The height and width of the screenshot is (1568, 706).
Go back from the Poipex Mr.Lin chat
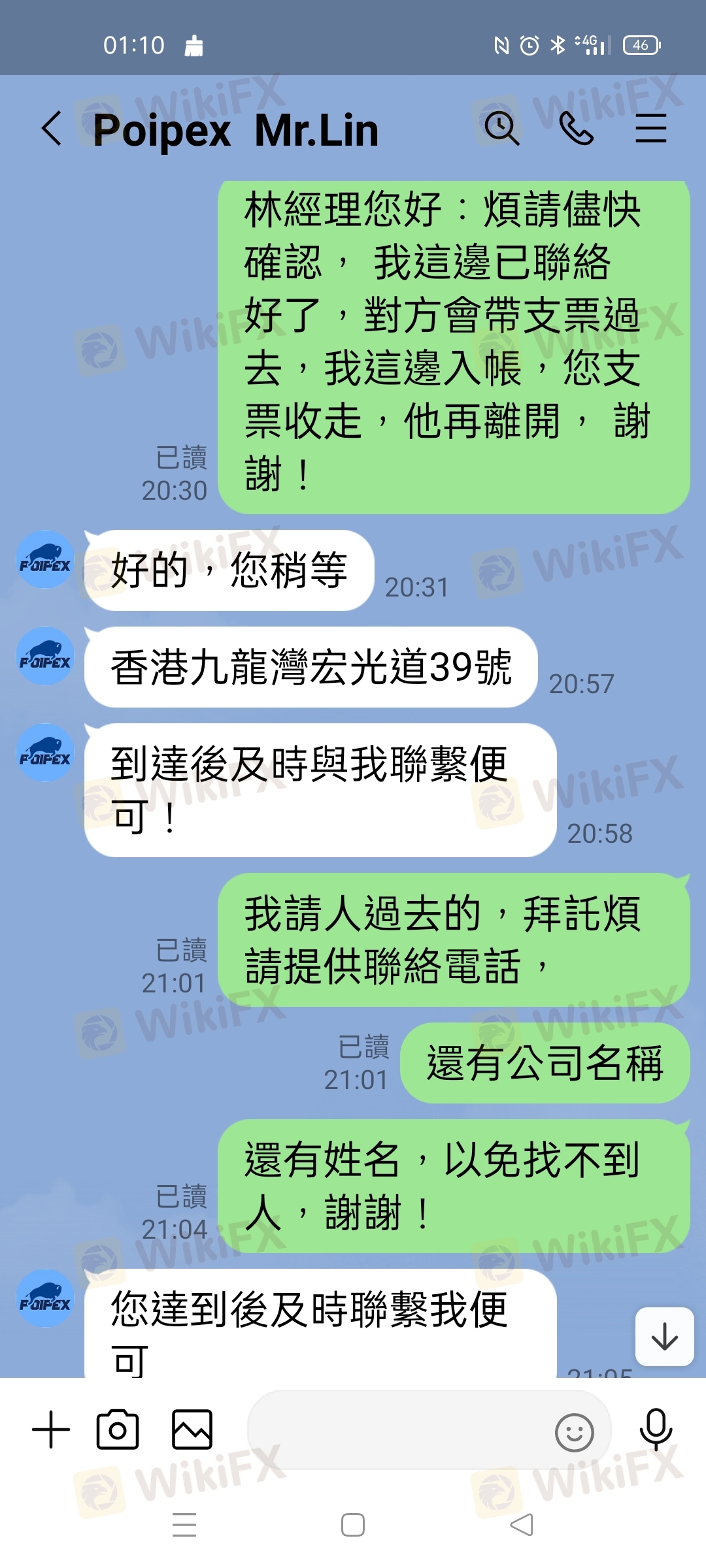pyautogui.click(x=52, y=127)
